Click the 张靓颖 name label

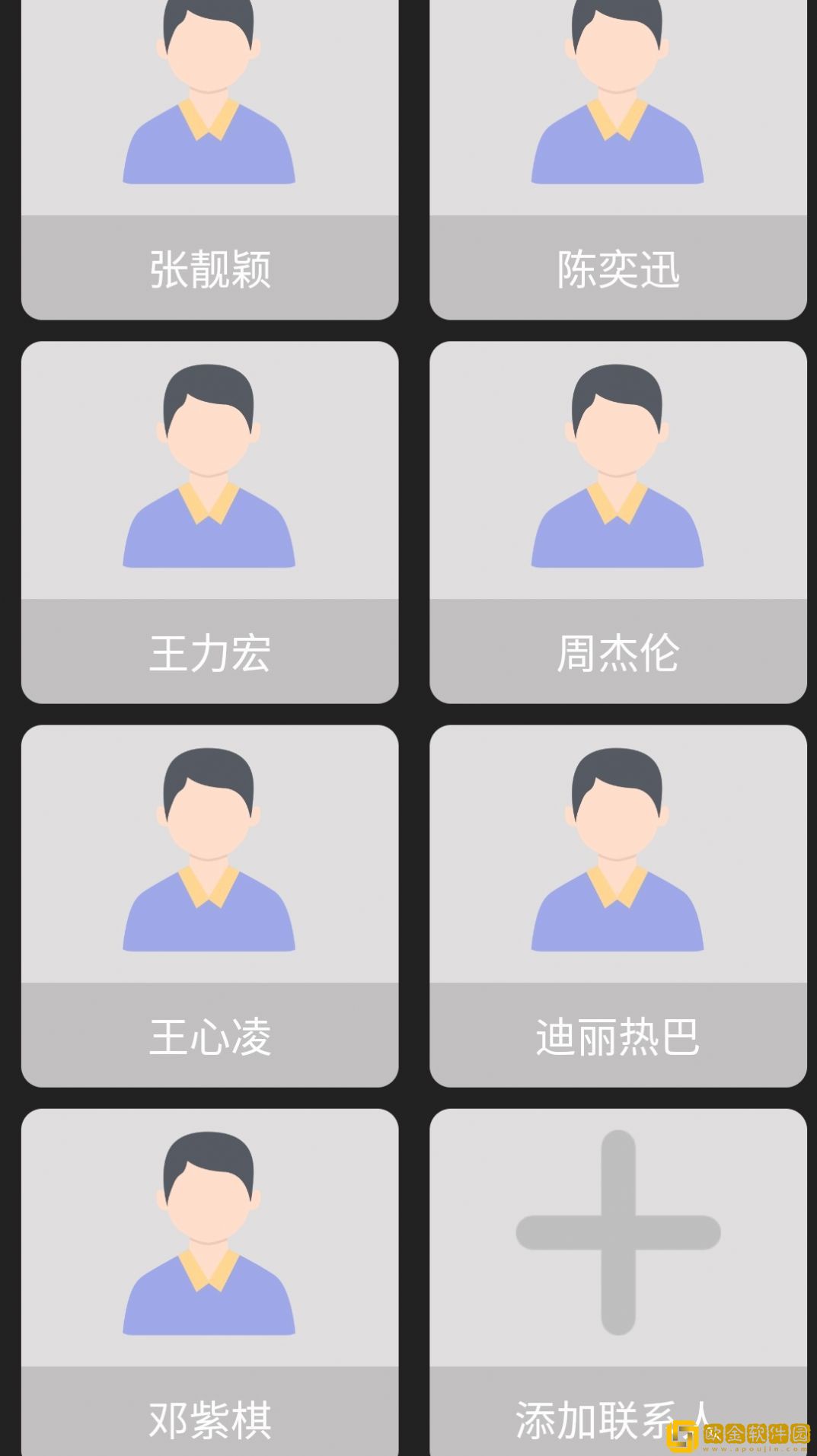(x=209, y=268)
